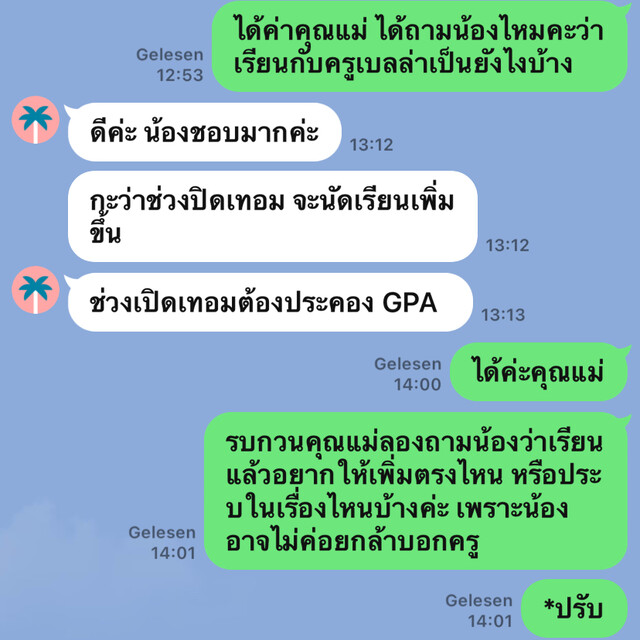Open the palm tree avatar beside 'ดีค่ะ น้องชอบมากค่ะ'
The image size is (640, 640).
click(x=36, y=121)
